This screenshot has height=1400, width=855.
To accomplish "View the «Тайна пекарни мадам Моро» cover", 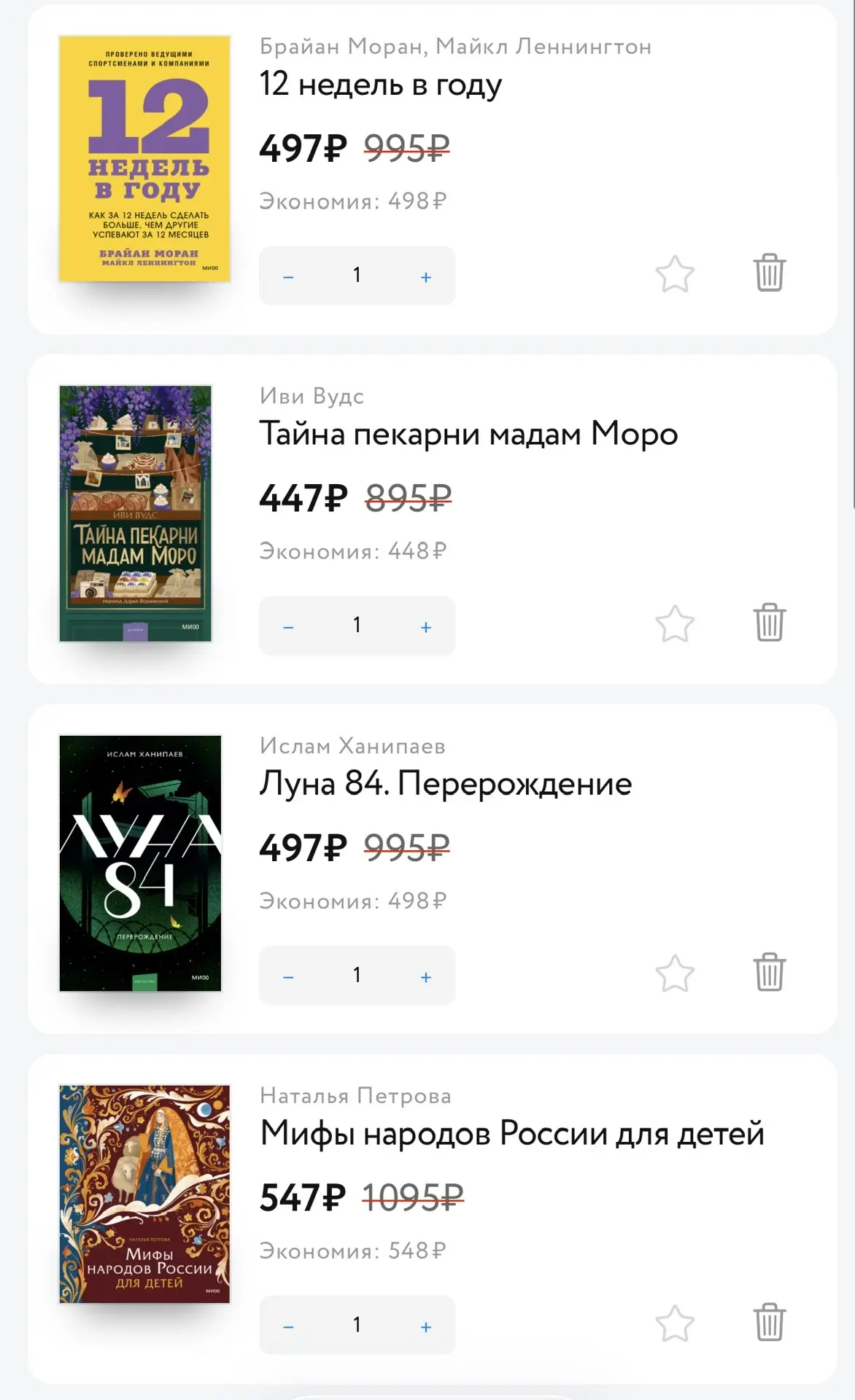I will pos(136,513).
